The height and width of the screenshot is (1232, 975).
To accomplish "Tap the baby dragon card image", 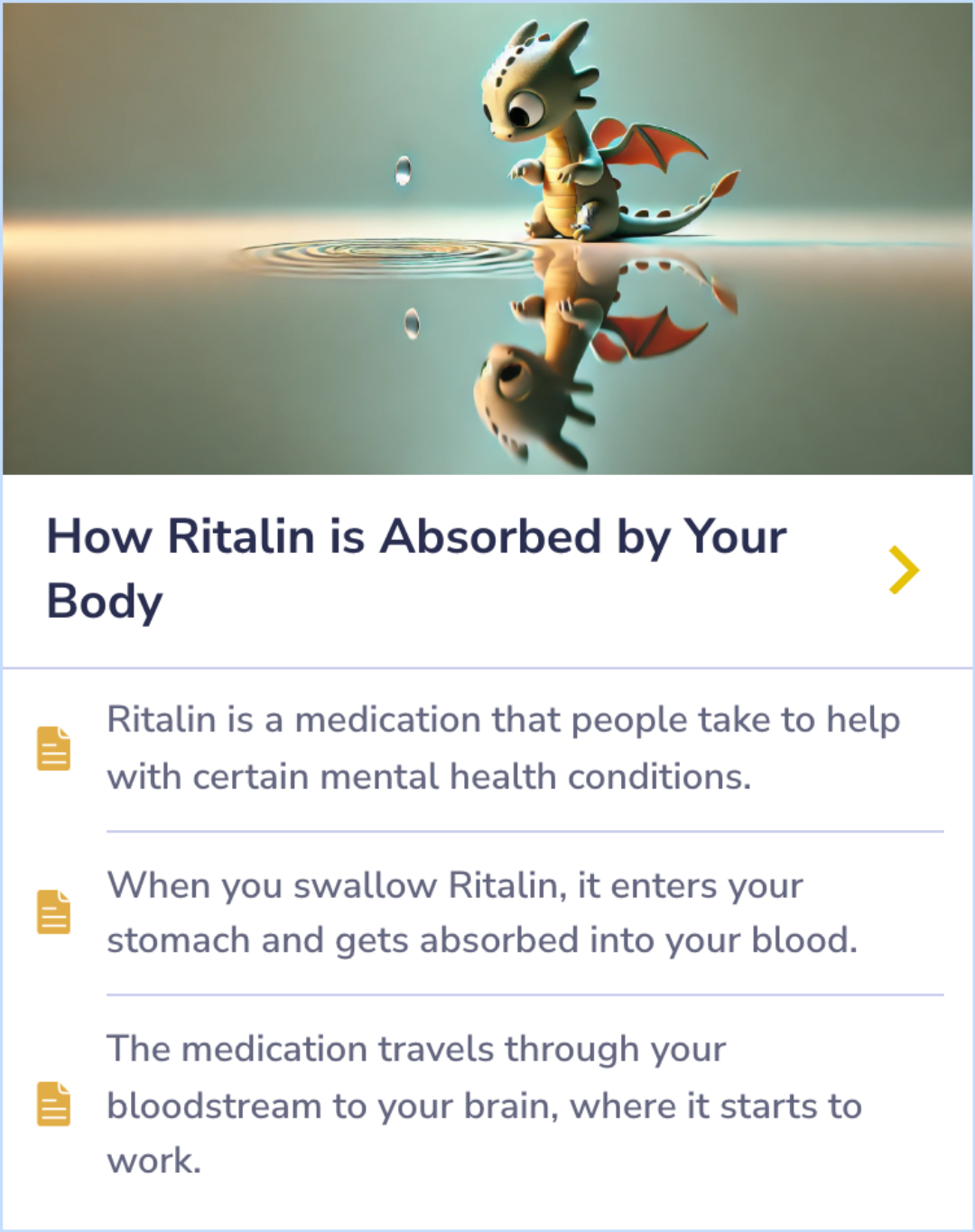I will pos(487,239).
